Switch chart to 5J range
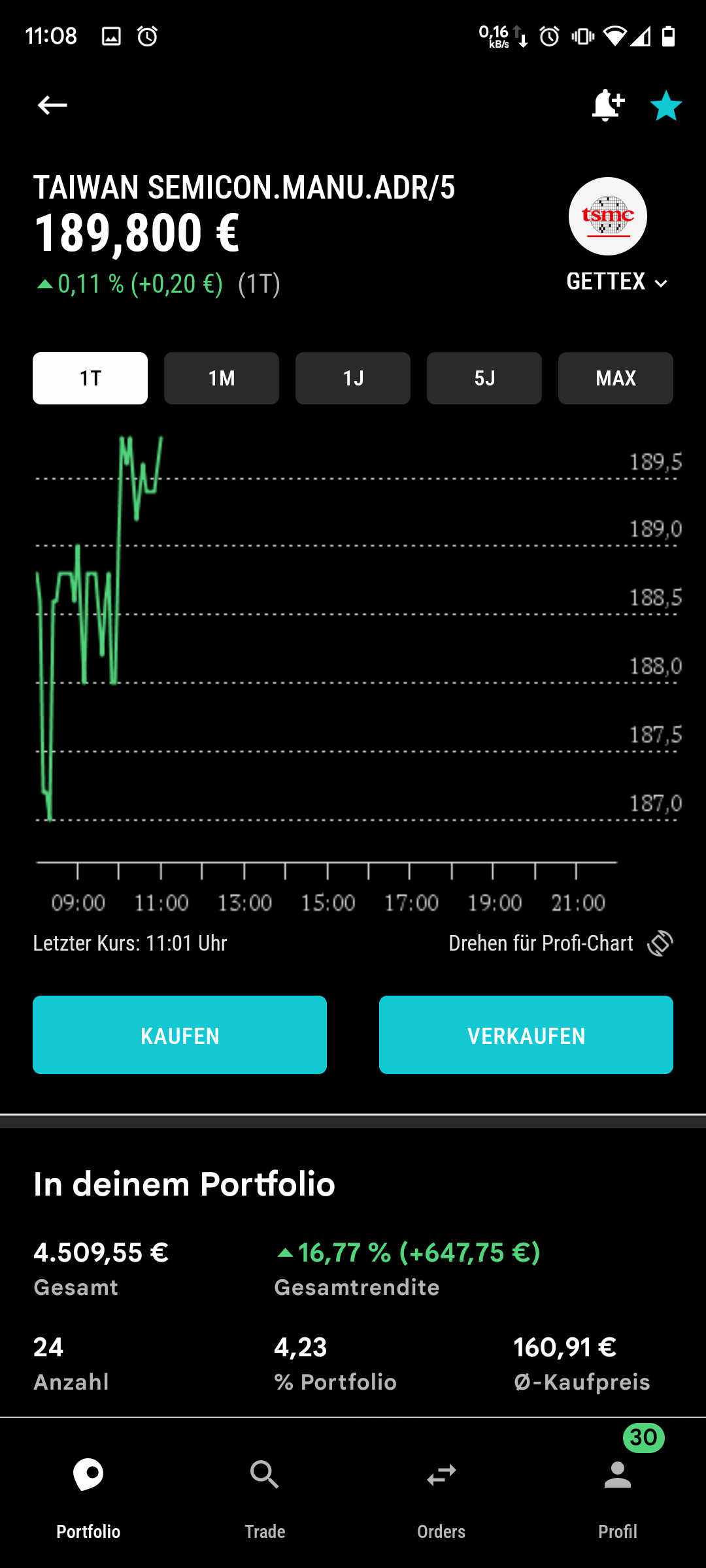The width and height of the screenshot is (706, 1568). [x=484, y=378]
